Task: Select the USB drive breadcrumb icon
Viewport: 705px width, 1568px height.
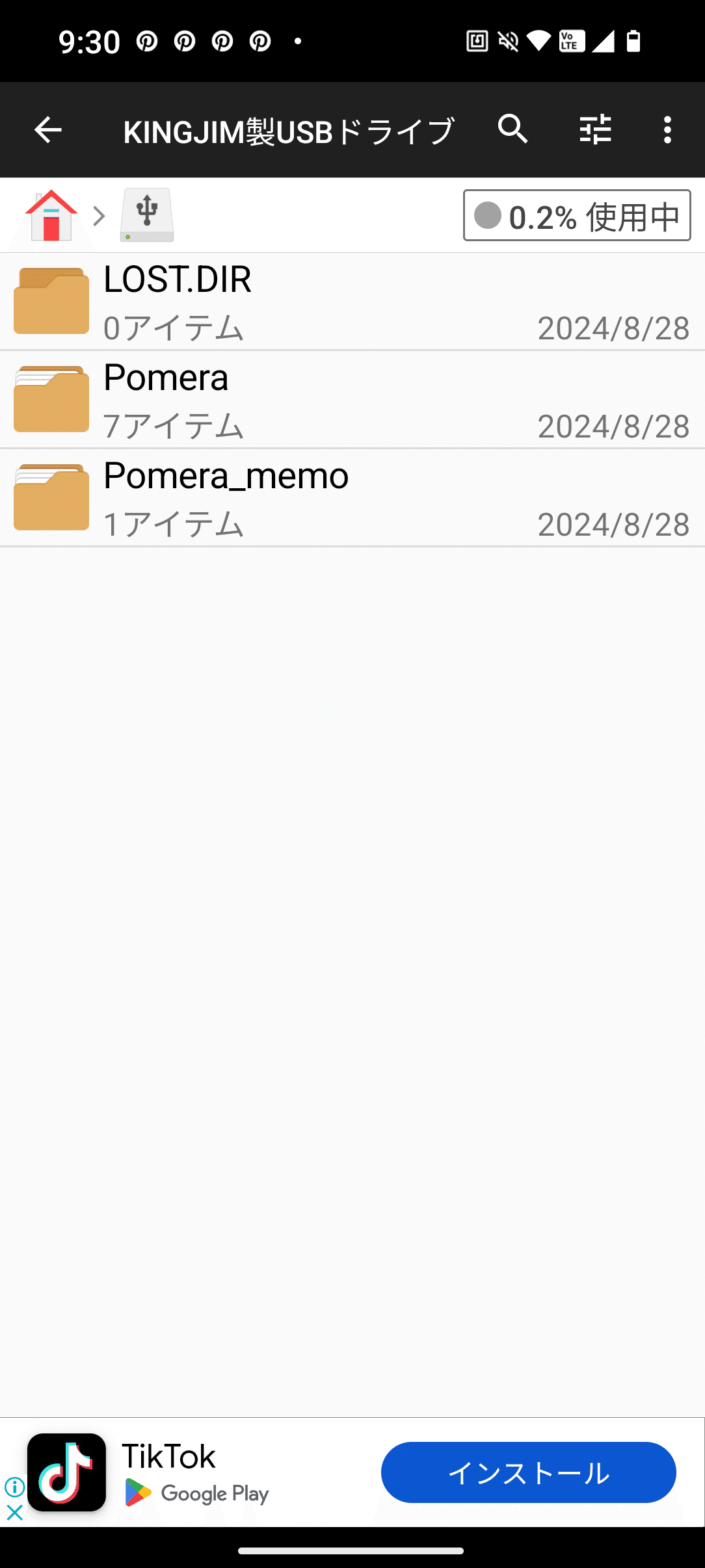Action: pyautogui.click(x=147, y=215)
